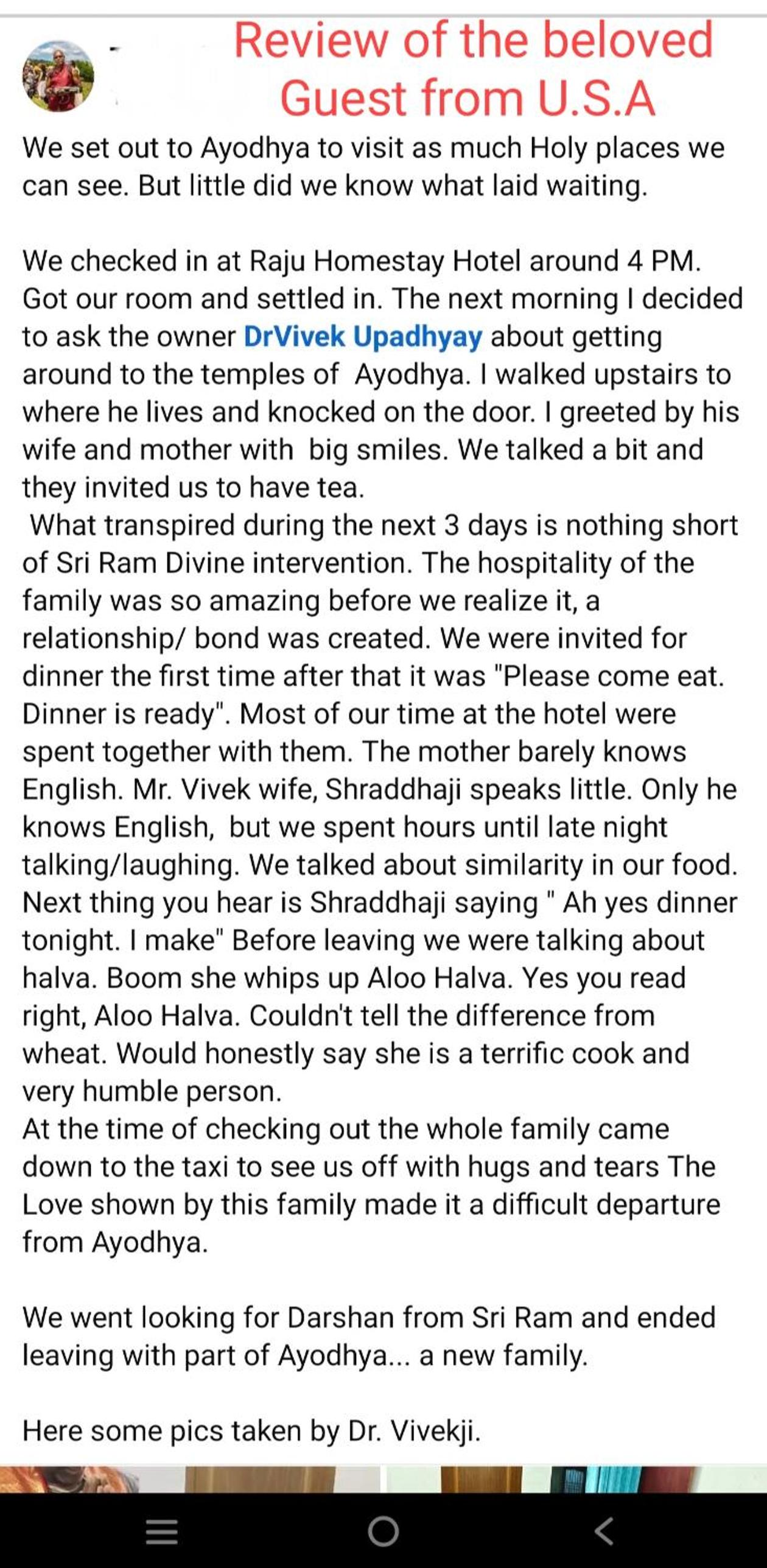Open the recent apps view
Viewport: 767px width, 1568px height.
point(162,1531)
